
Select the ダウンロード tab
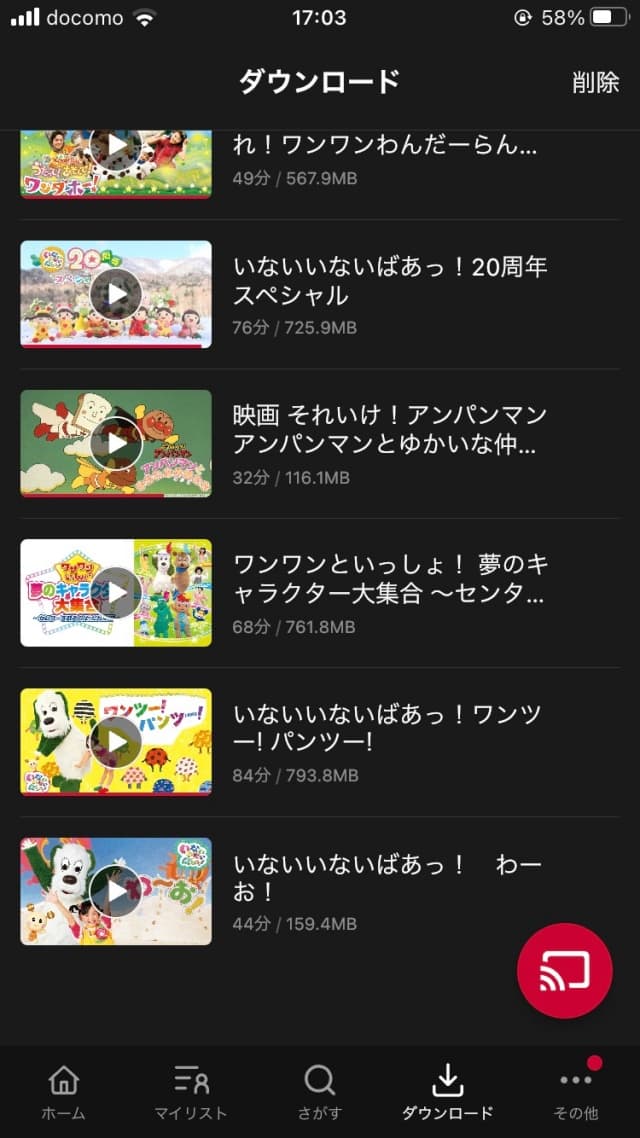click(447, 1092)
